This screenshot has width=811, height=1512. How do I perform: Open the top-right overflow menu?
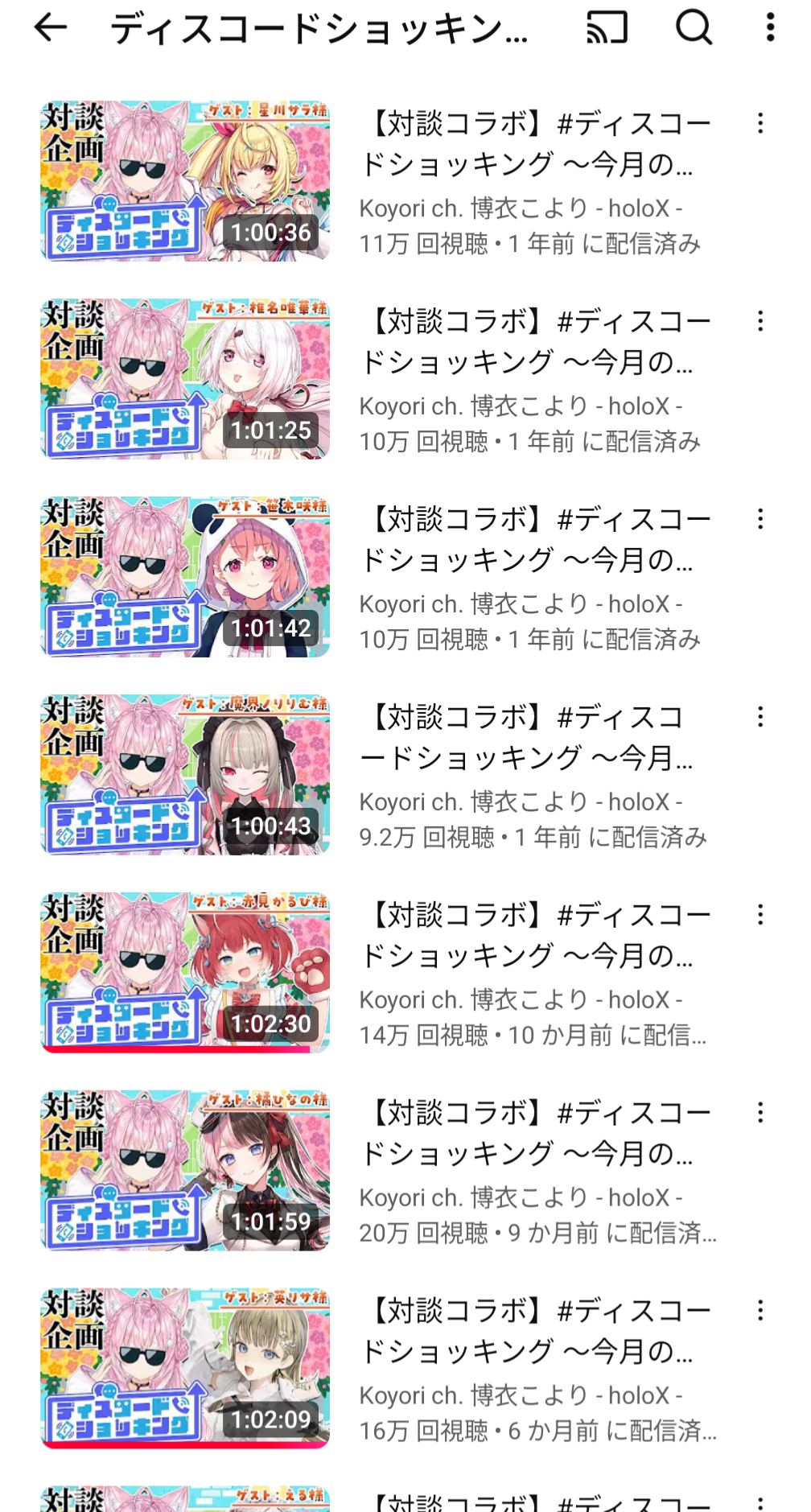pyautogui.click(x=770, y=28)
